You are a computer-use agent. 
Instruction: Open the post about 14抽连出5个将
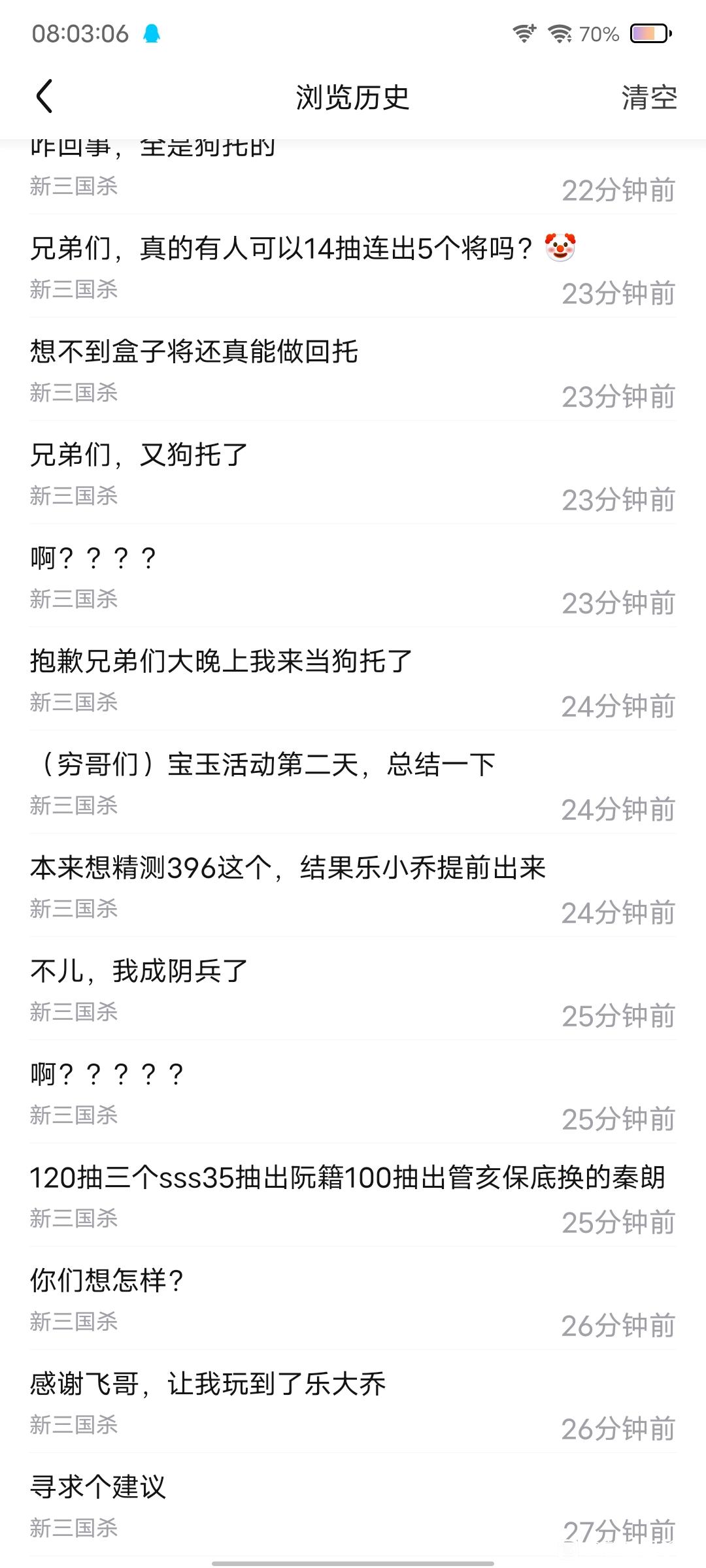[353, 267]
